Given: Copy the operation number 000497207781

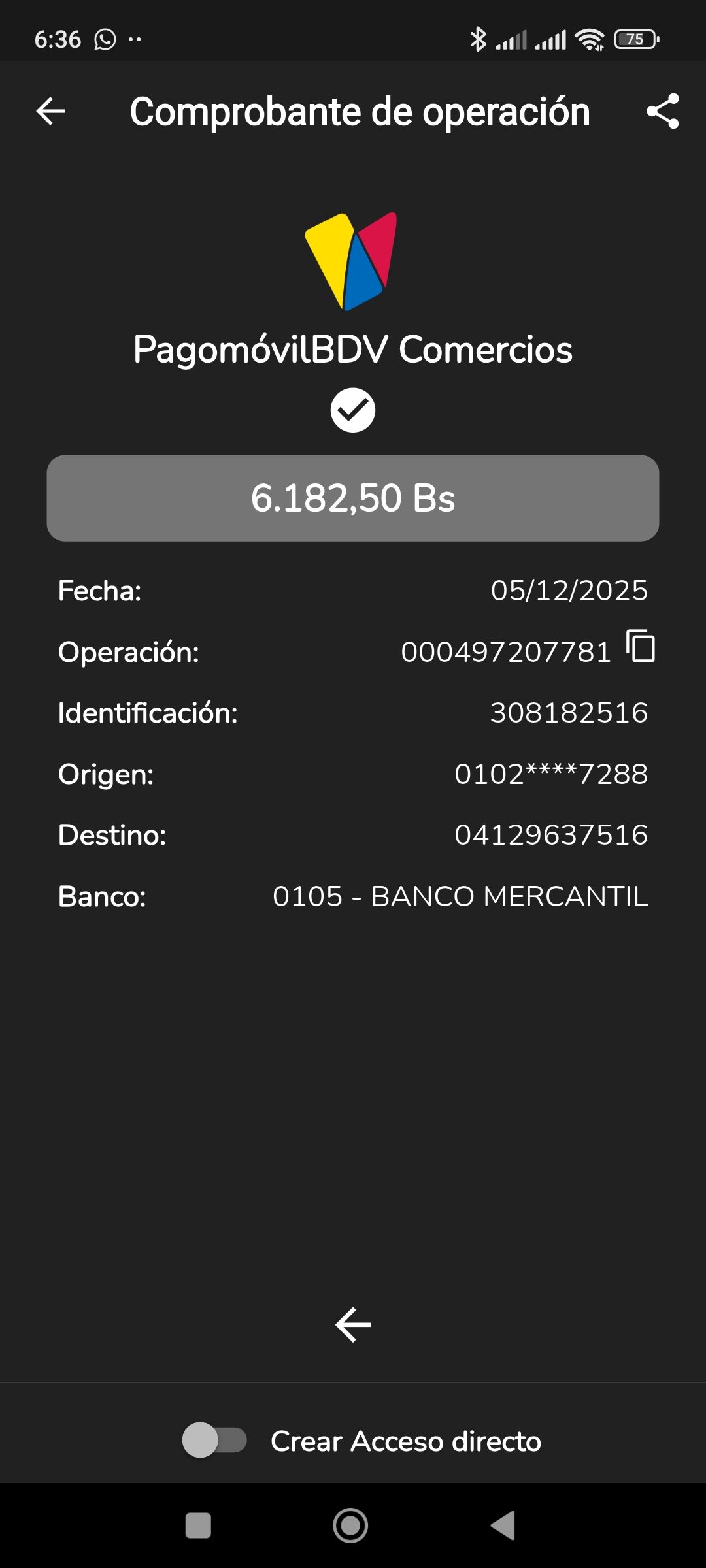Looking at the screenshot, I should (641, 647).
